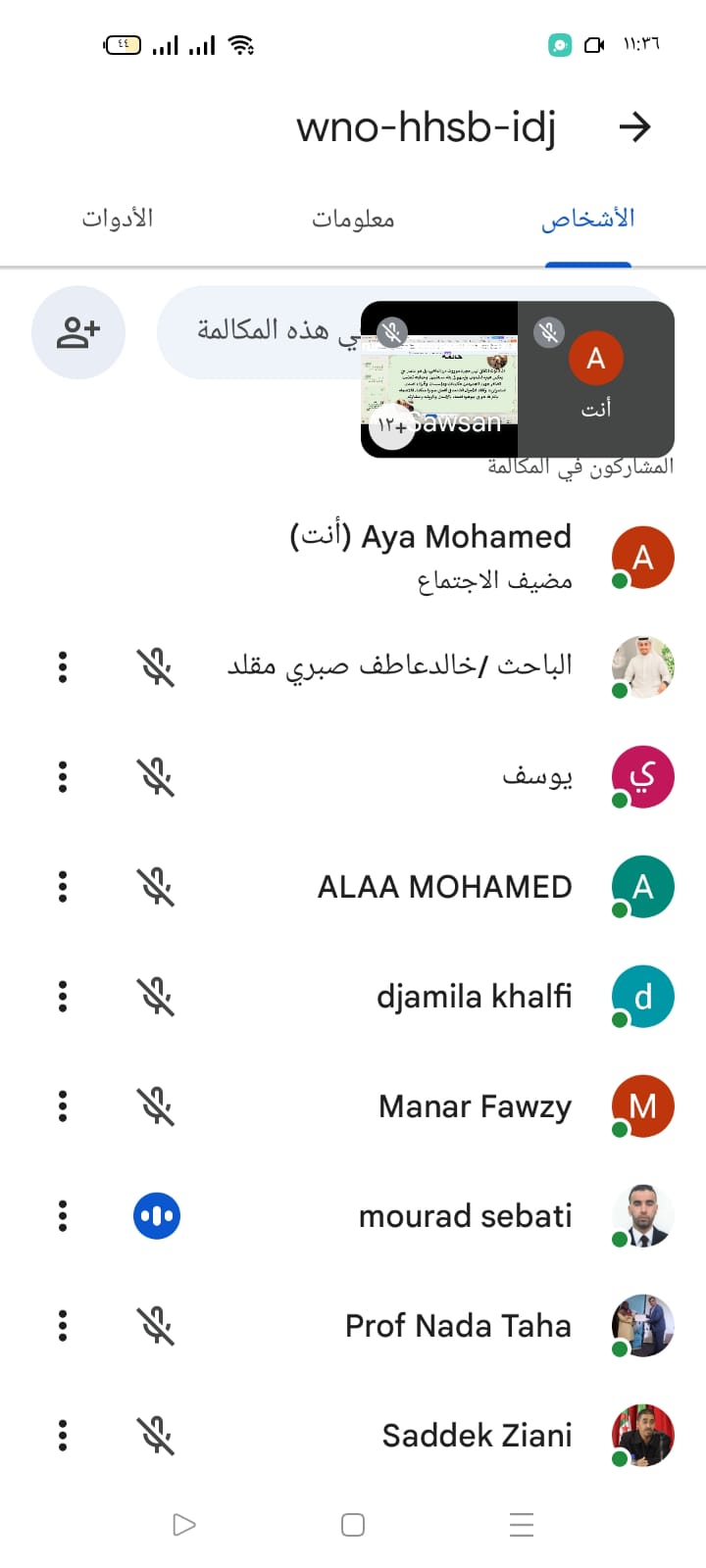The image size is (706, 1568).
Task: Mute mourad sebati's active audio indicator
Action: [156, 1216]
